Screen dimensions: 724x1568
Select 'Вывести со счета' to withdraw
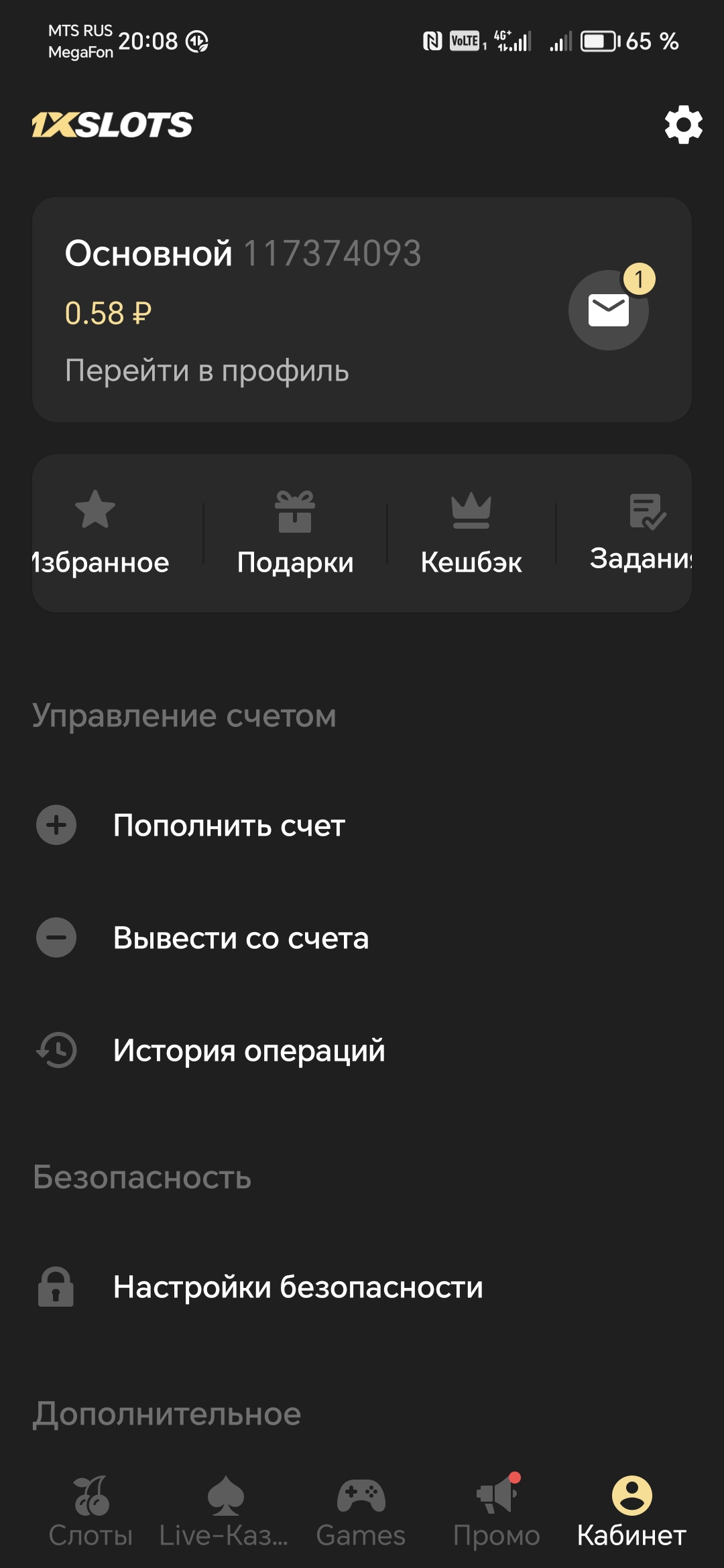[241, 937]
